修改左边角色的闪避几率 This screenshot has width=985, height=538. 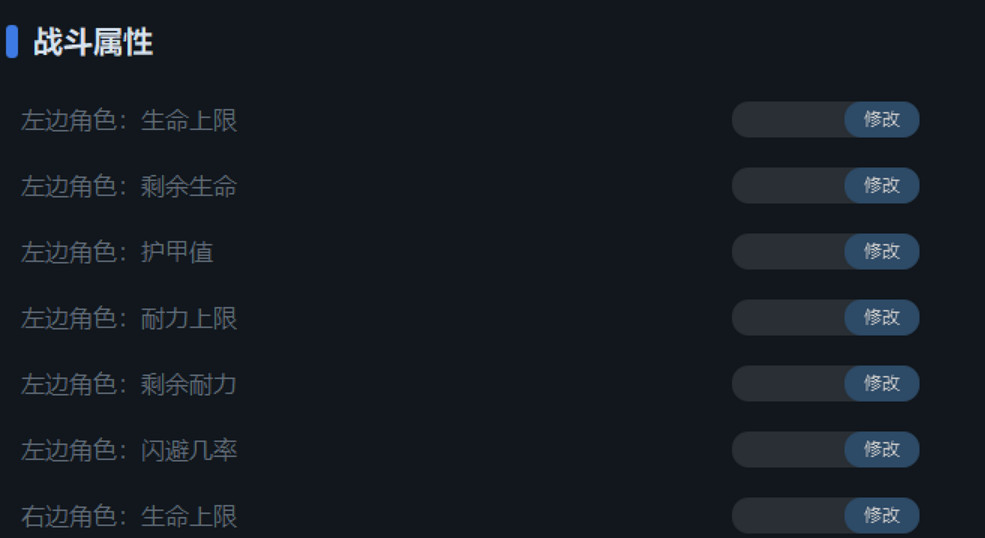pyautogui.click(x=881, y=450)
